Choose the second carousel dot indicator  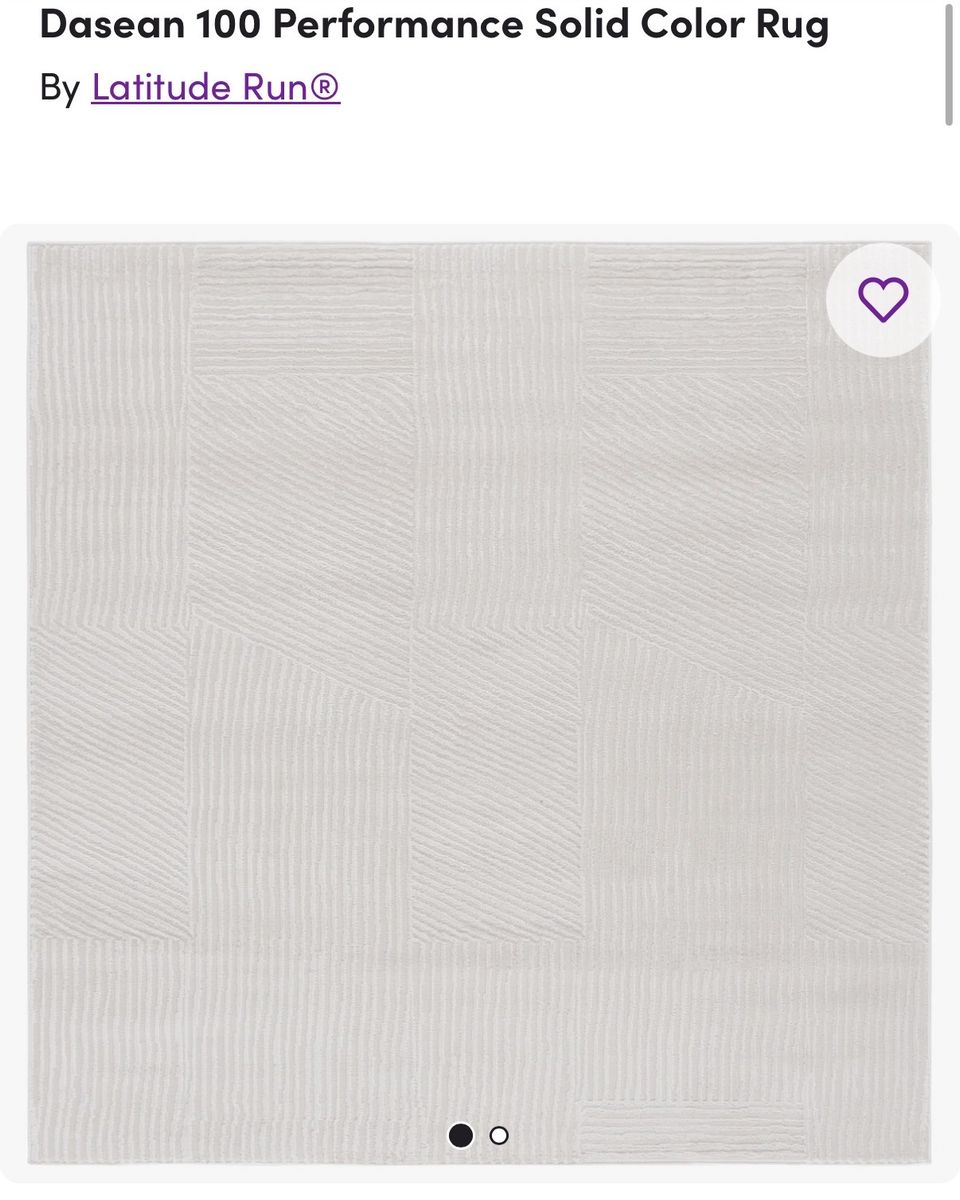point(498,1135)
